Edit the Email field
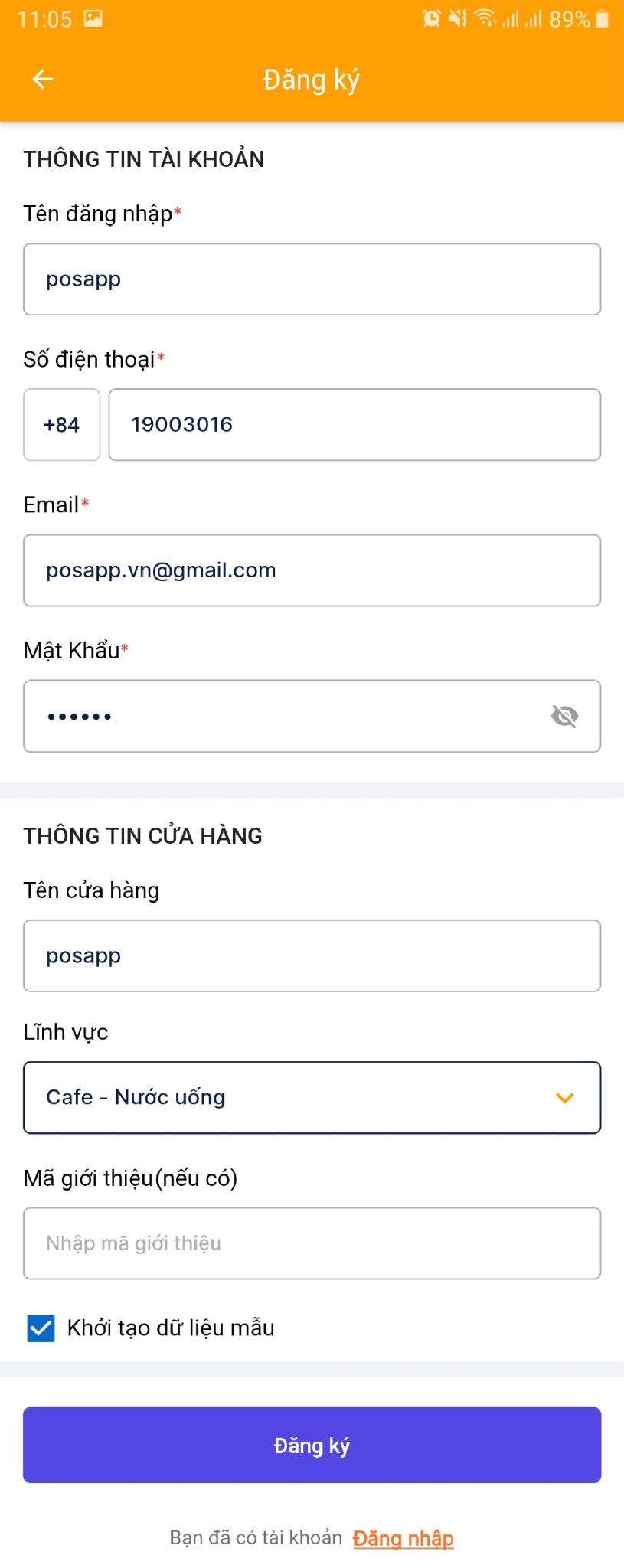This screenshot has height=1568, width=624. [312, 570]
